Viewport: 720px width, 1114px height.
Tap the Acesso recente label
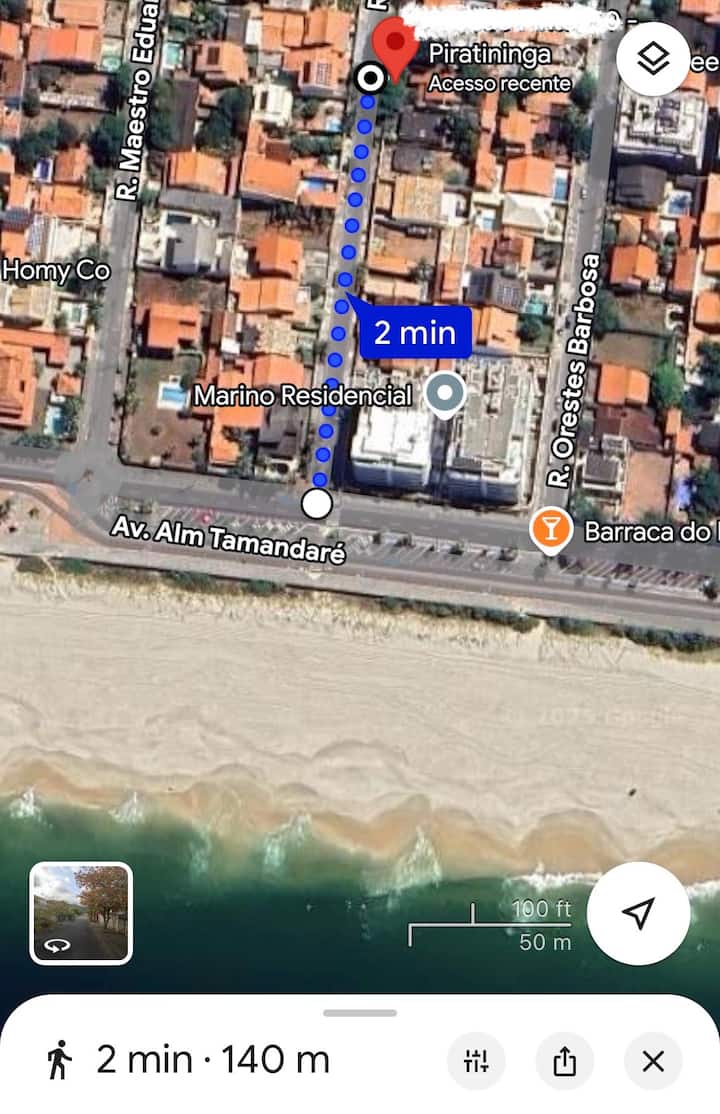tap(499, 85)
